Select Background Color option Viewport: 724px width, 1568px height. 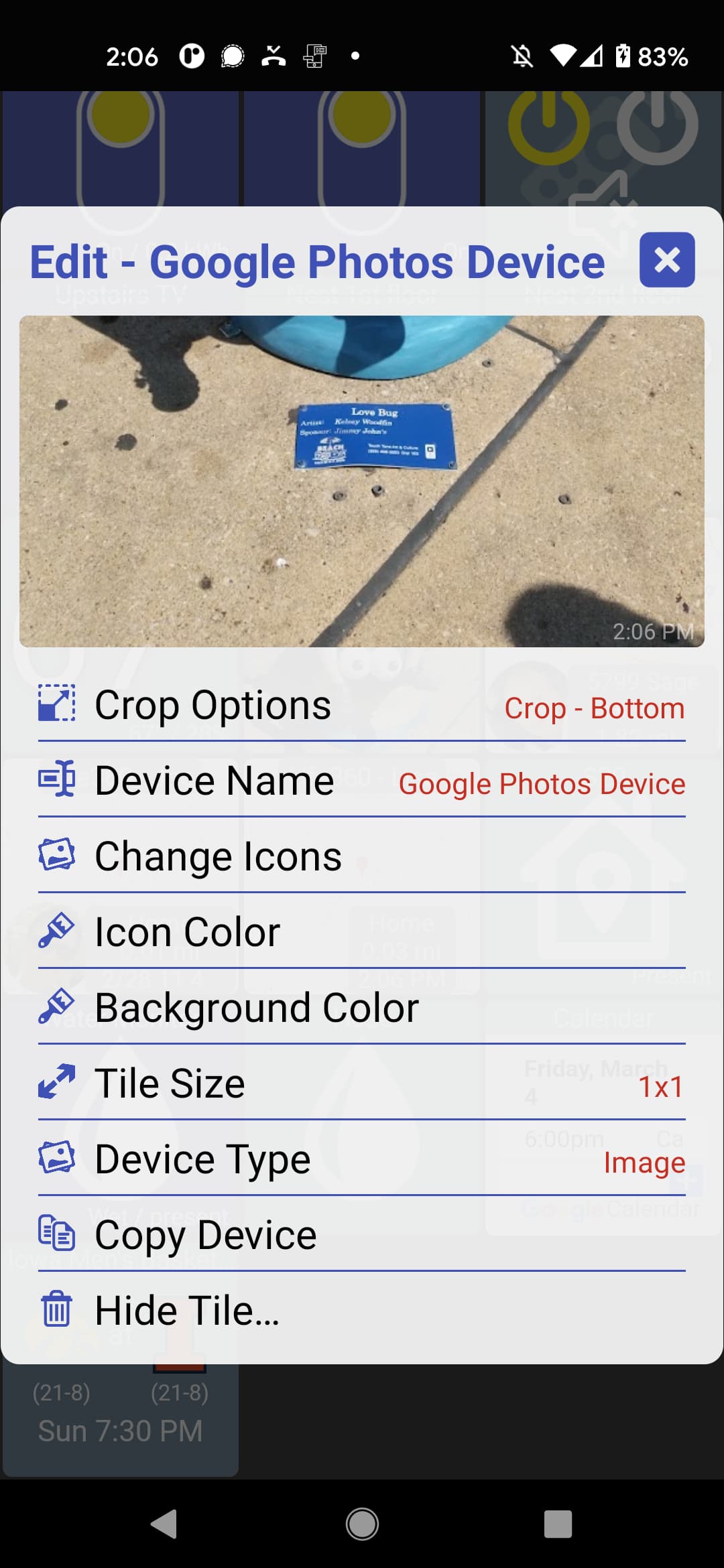pos(362,1008)
